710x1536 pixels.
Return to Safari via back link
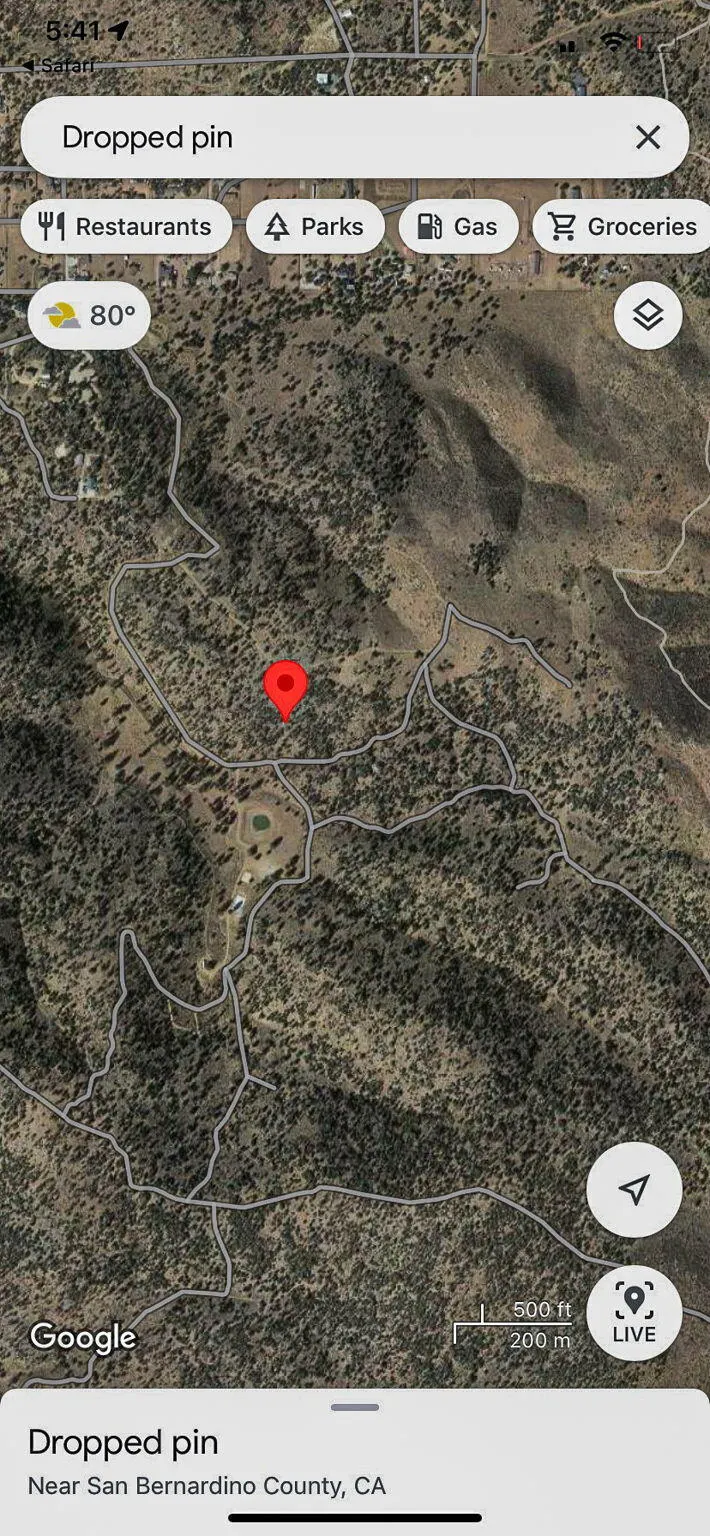pyautogui.click(x=60, y=66)
